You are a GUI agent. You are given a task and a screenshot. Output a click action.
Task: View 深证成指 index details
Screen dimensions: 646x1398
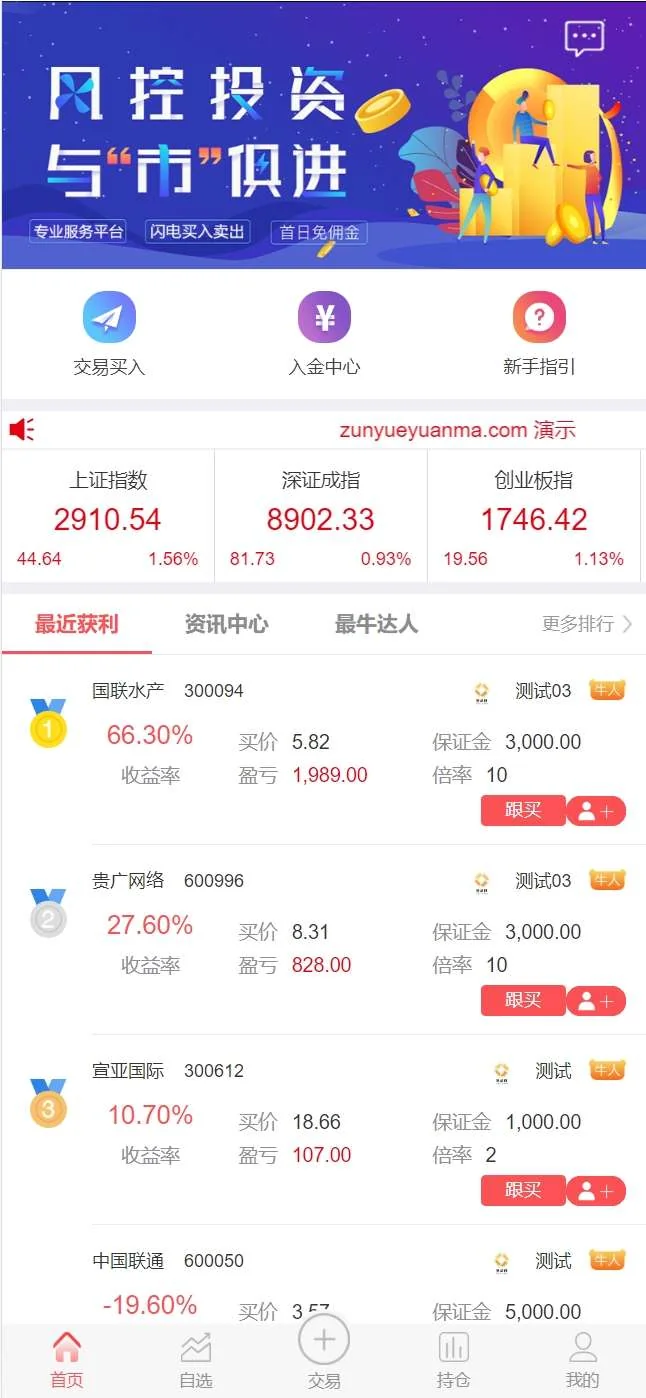(321, 516)
